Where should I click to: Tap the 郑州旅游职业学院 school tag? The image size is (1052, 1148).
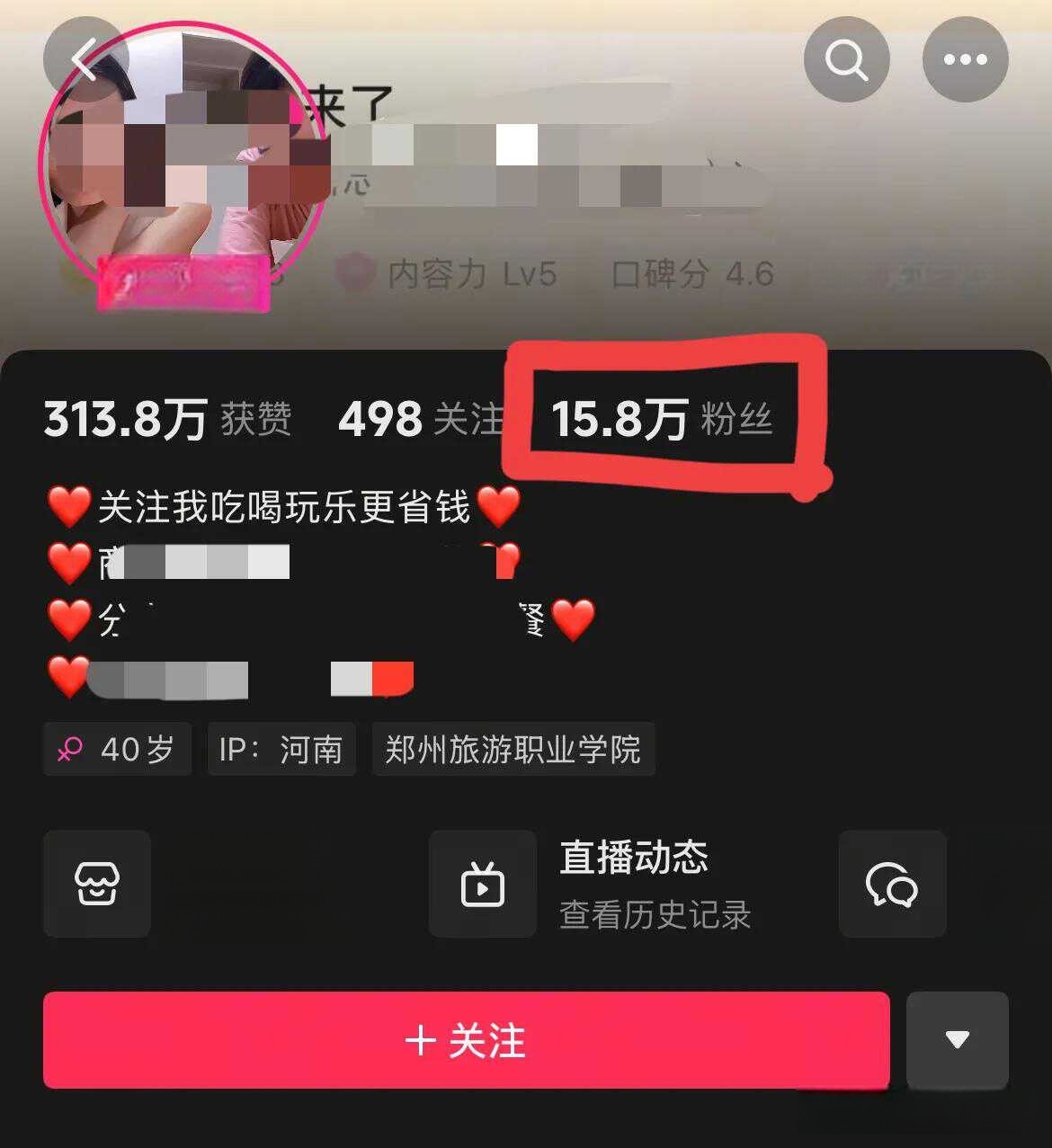click(x=513, y=749)
